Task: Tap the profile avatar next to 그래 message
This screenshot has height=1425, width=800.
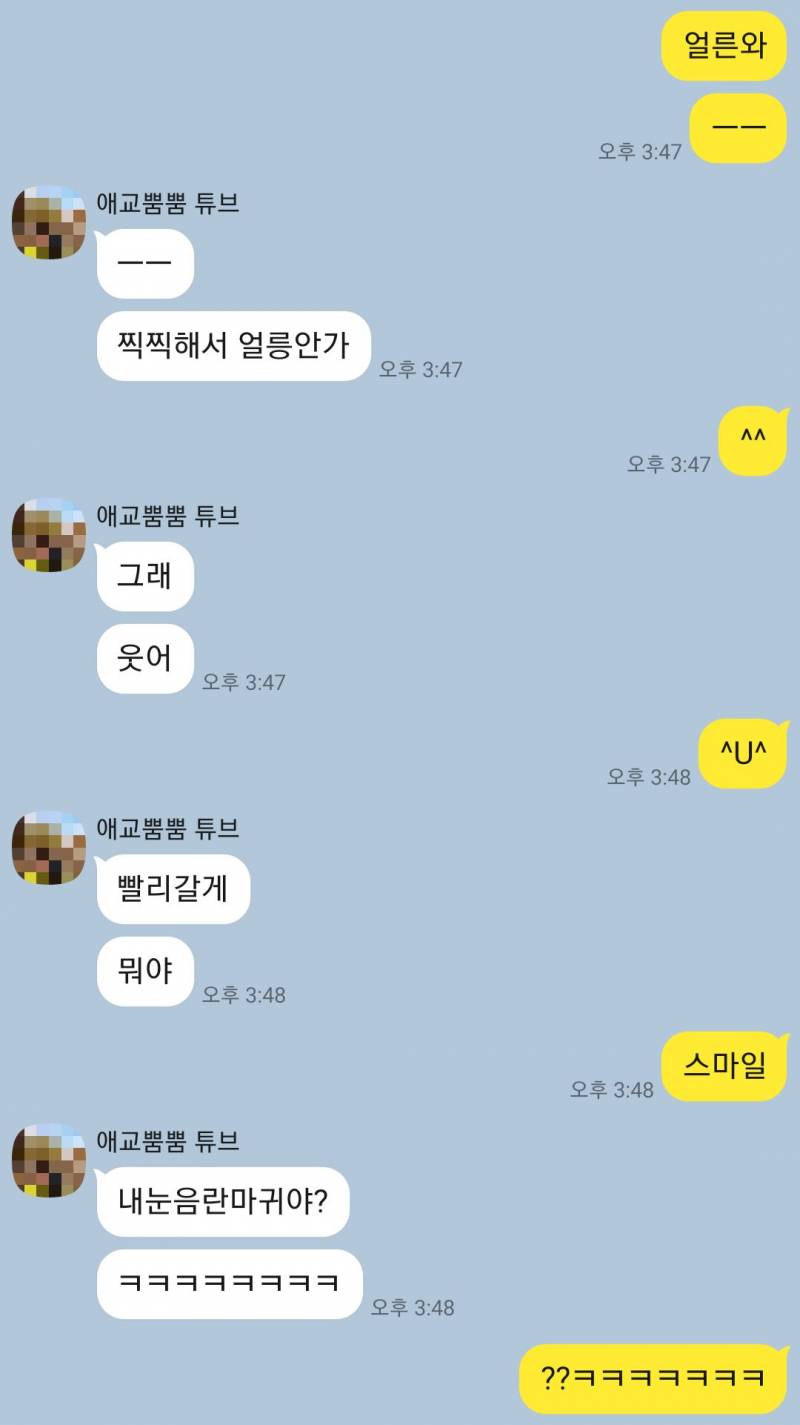Action: tap(48, 535)
